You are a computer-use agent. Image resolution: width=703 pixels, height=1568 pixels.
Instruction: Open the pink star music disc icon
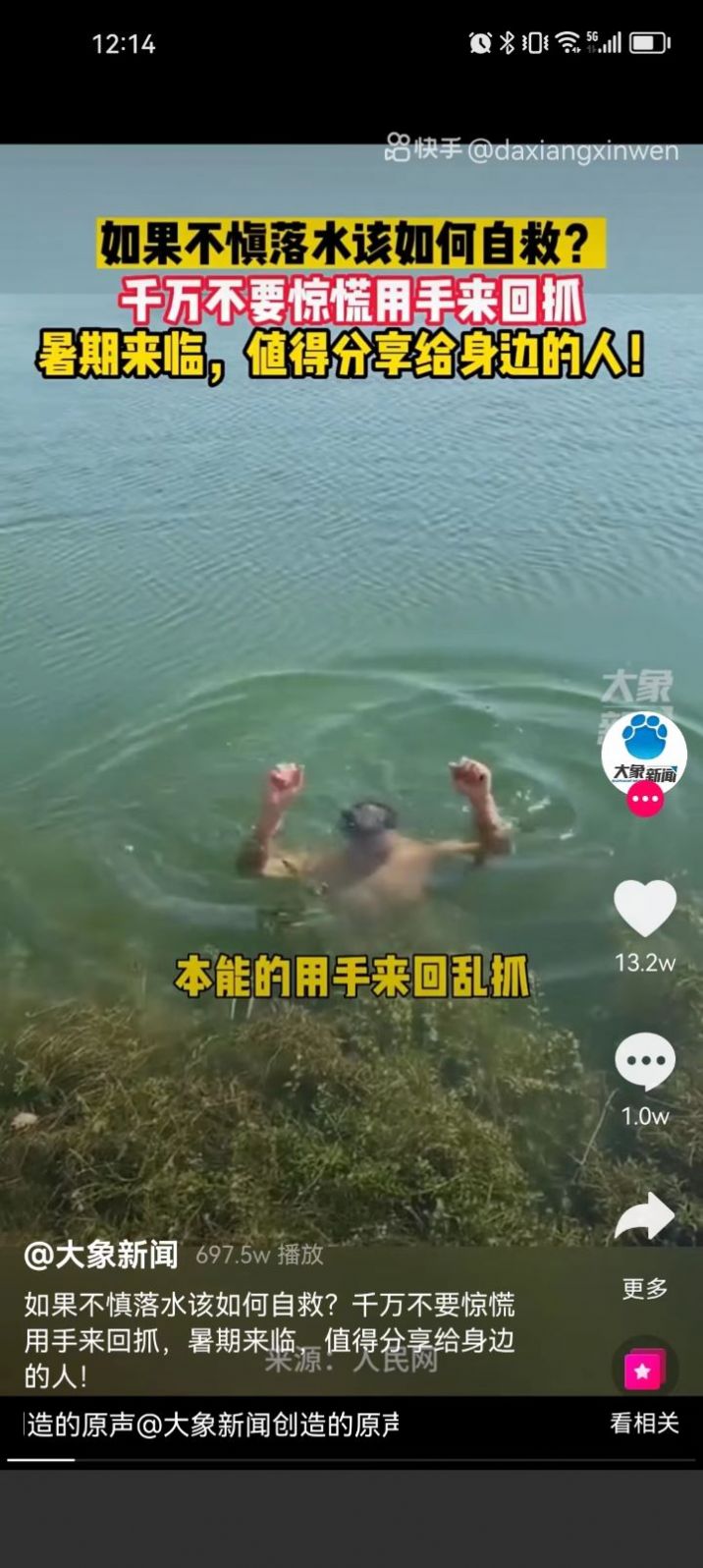(x=644, y=1370)
